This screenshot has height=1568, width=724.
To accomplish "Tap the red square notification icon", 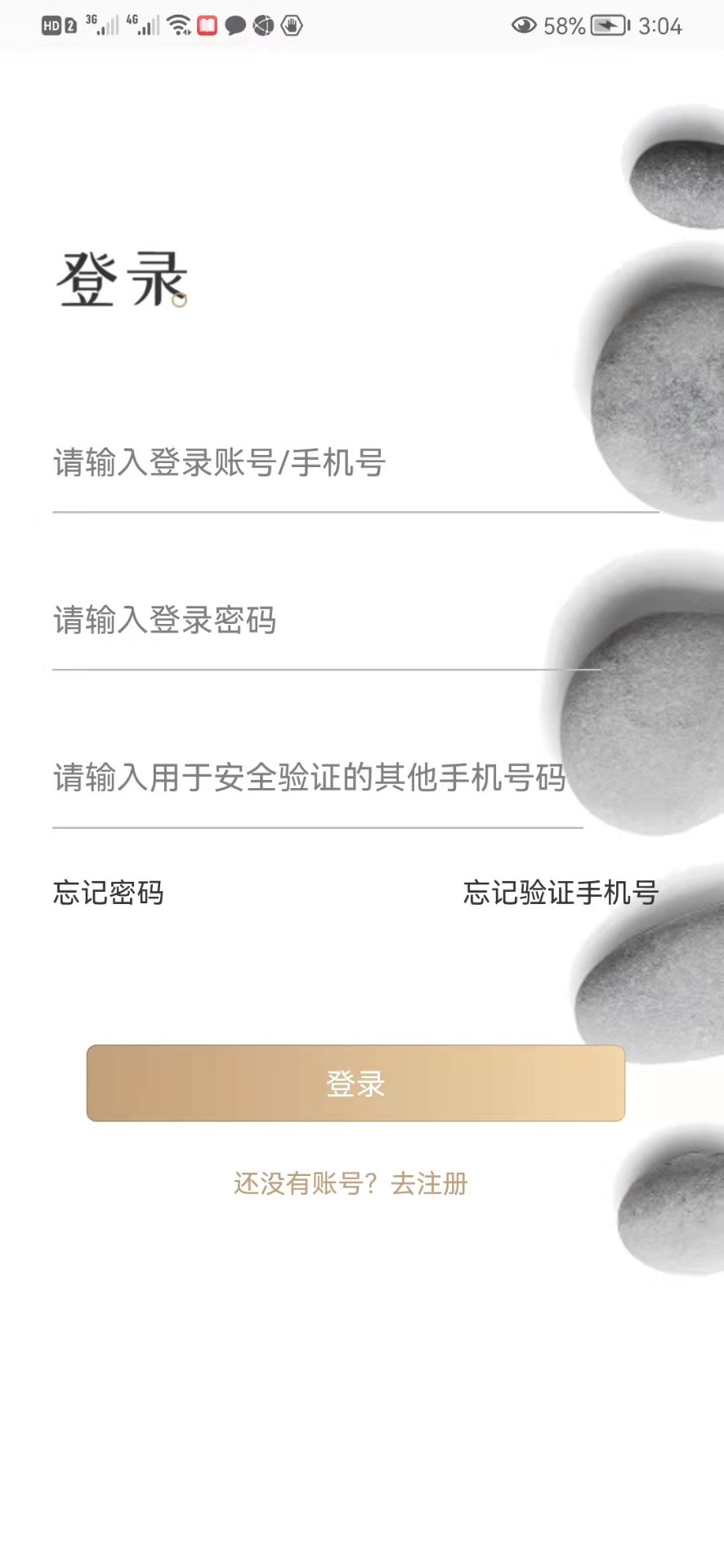I will coord(205,25).
